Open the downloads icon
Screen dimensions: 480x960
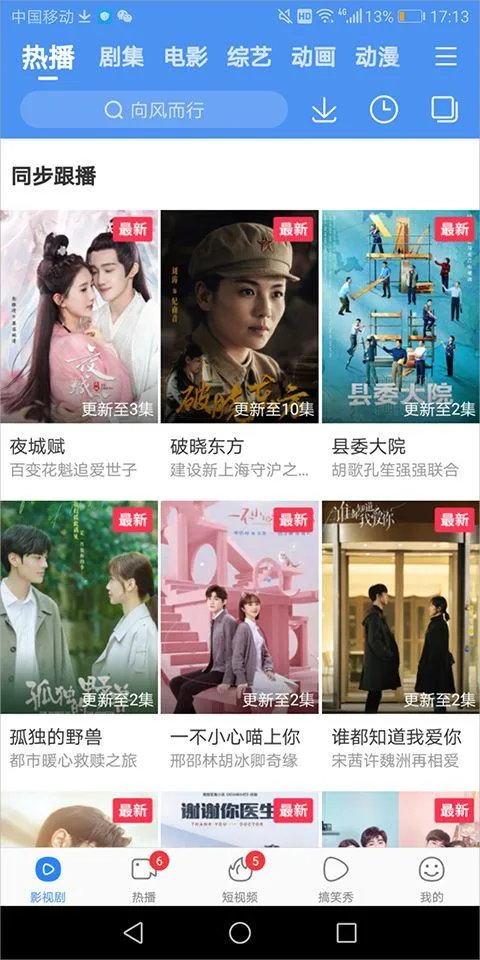pyautogui.click(x=324, y=110)
